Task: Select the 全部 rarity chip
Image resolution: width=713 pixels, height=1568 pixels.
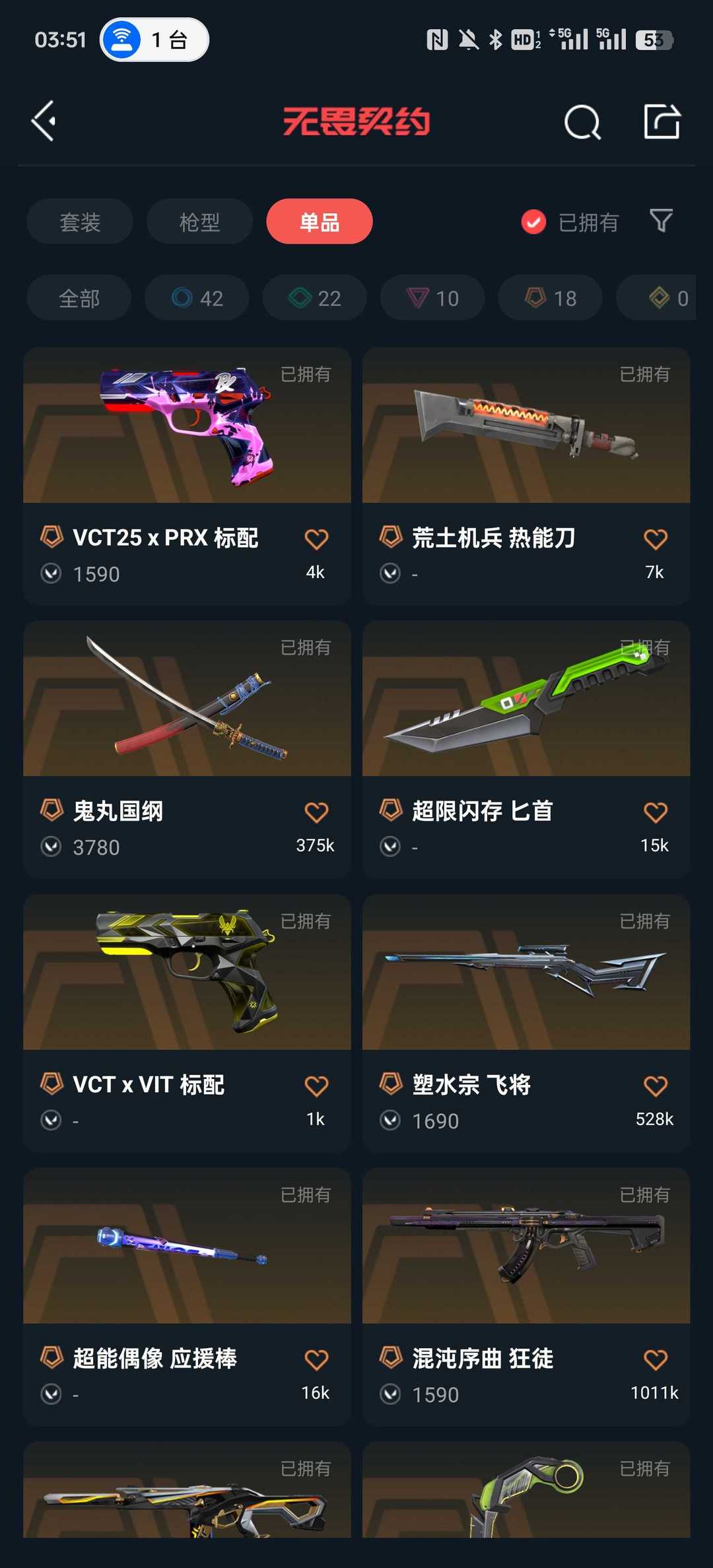Action: click(x=79, y=298)
